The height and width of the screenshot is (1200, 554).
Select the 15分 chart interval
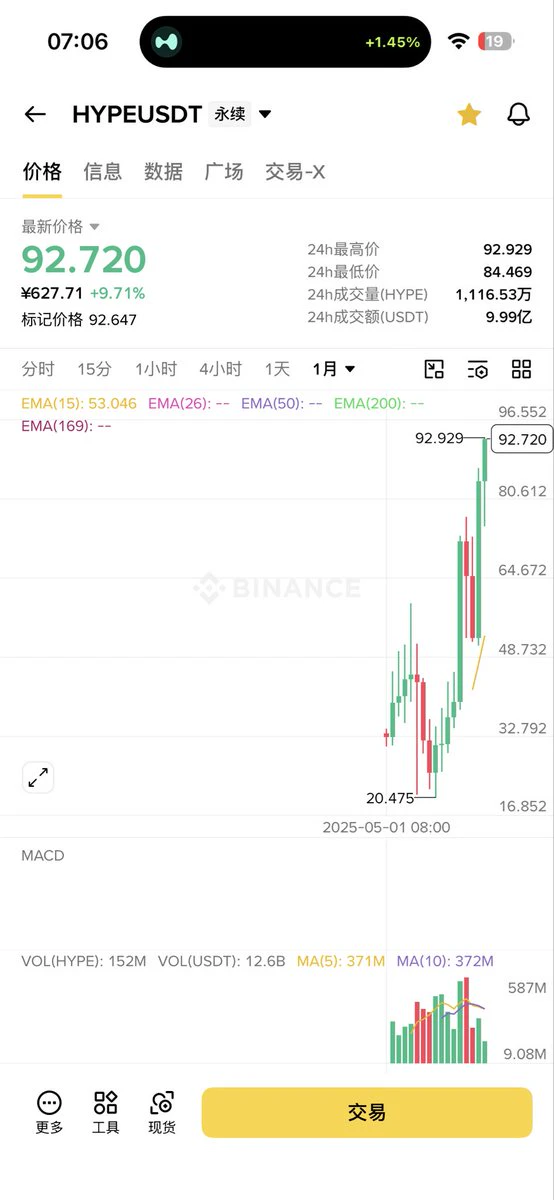94,369
